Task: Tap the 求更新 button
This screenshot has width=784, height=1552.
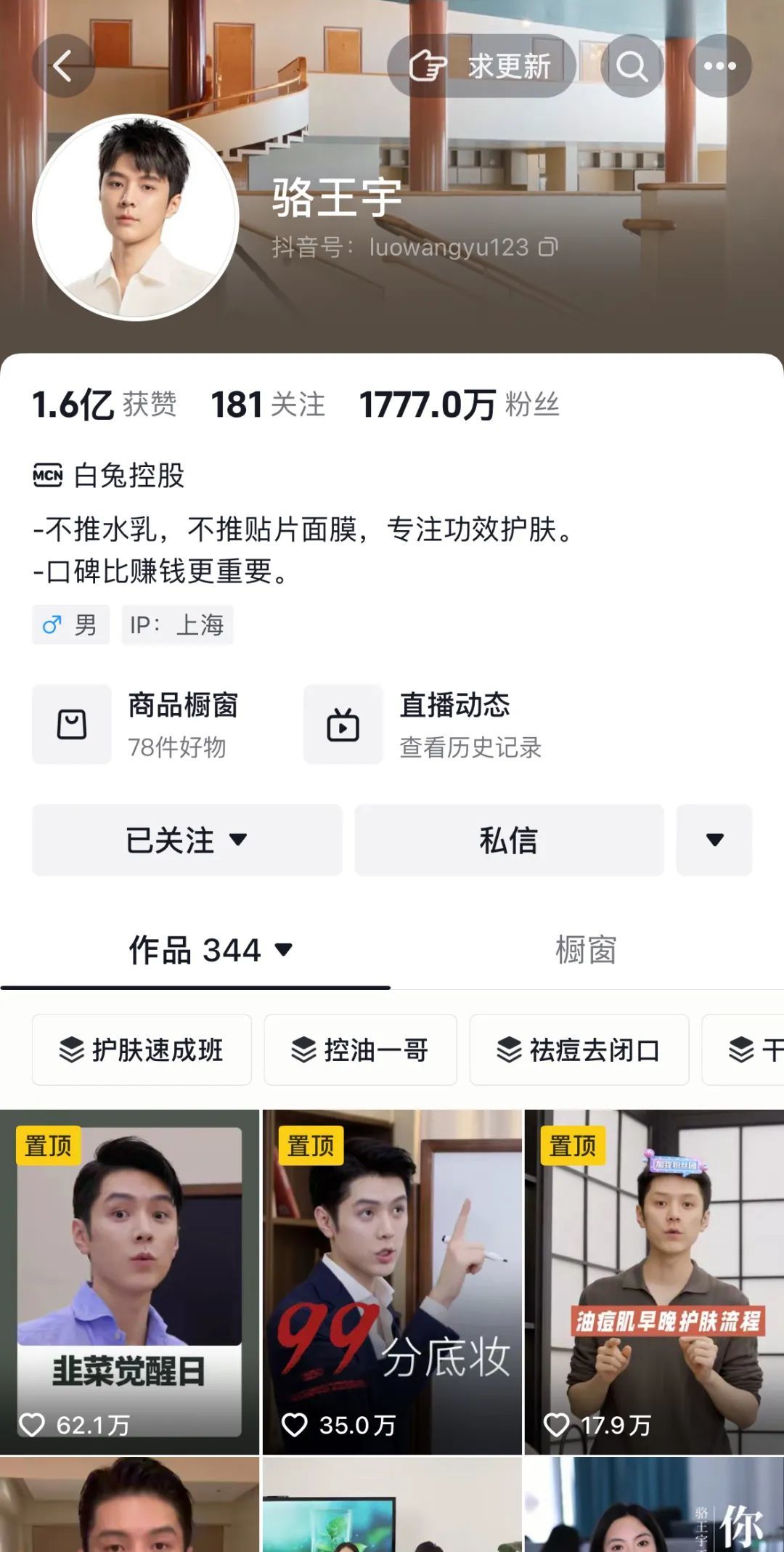Action: (x=481, y=66)
